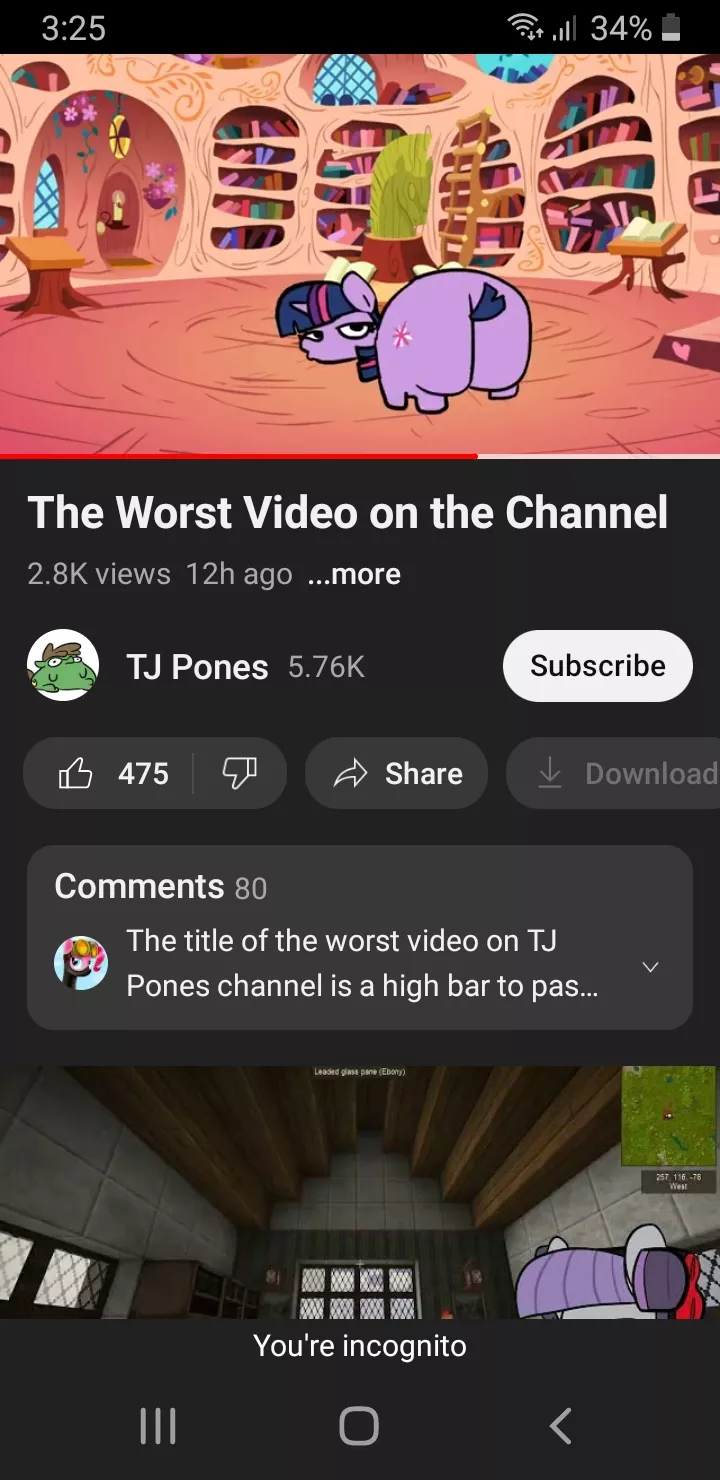720x1480 pixels.
Task: Tap the You're incognito banner
Action: 360,1345
